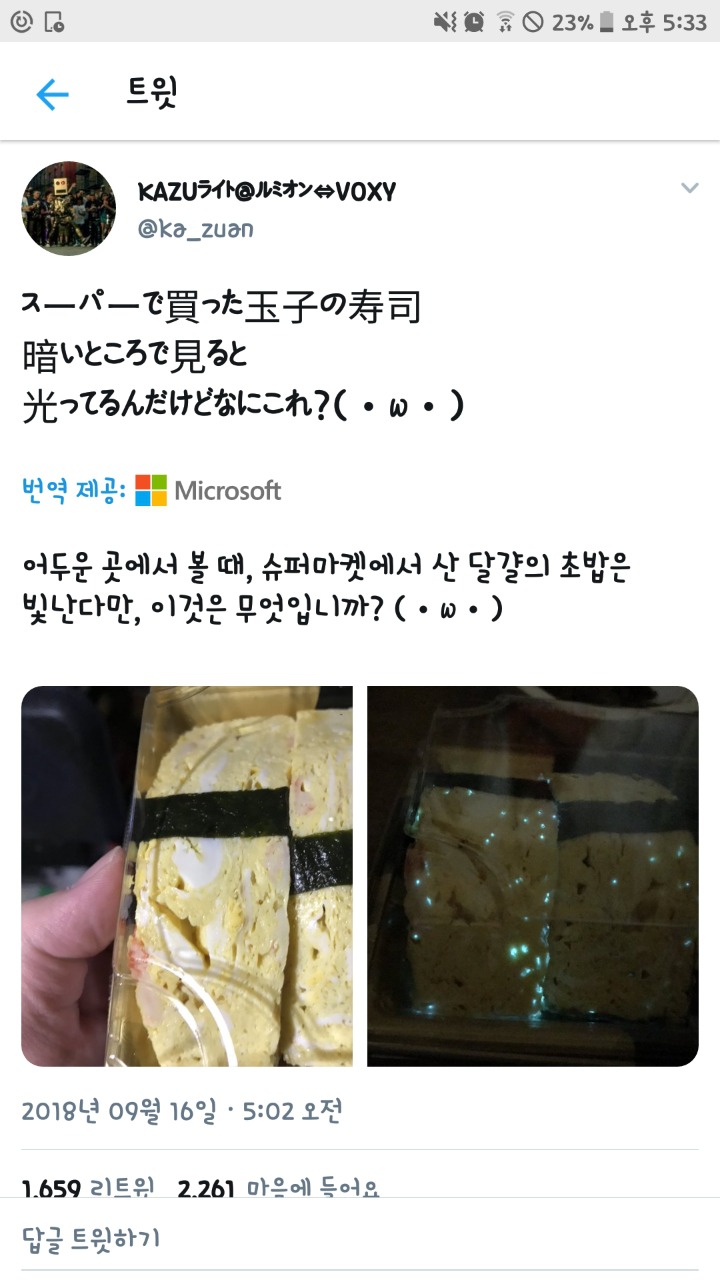Screen dimensions: 720x1280
Task: View the dark glowing sushi photo
Action: (533, 876)
